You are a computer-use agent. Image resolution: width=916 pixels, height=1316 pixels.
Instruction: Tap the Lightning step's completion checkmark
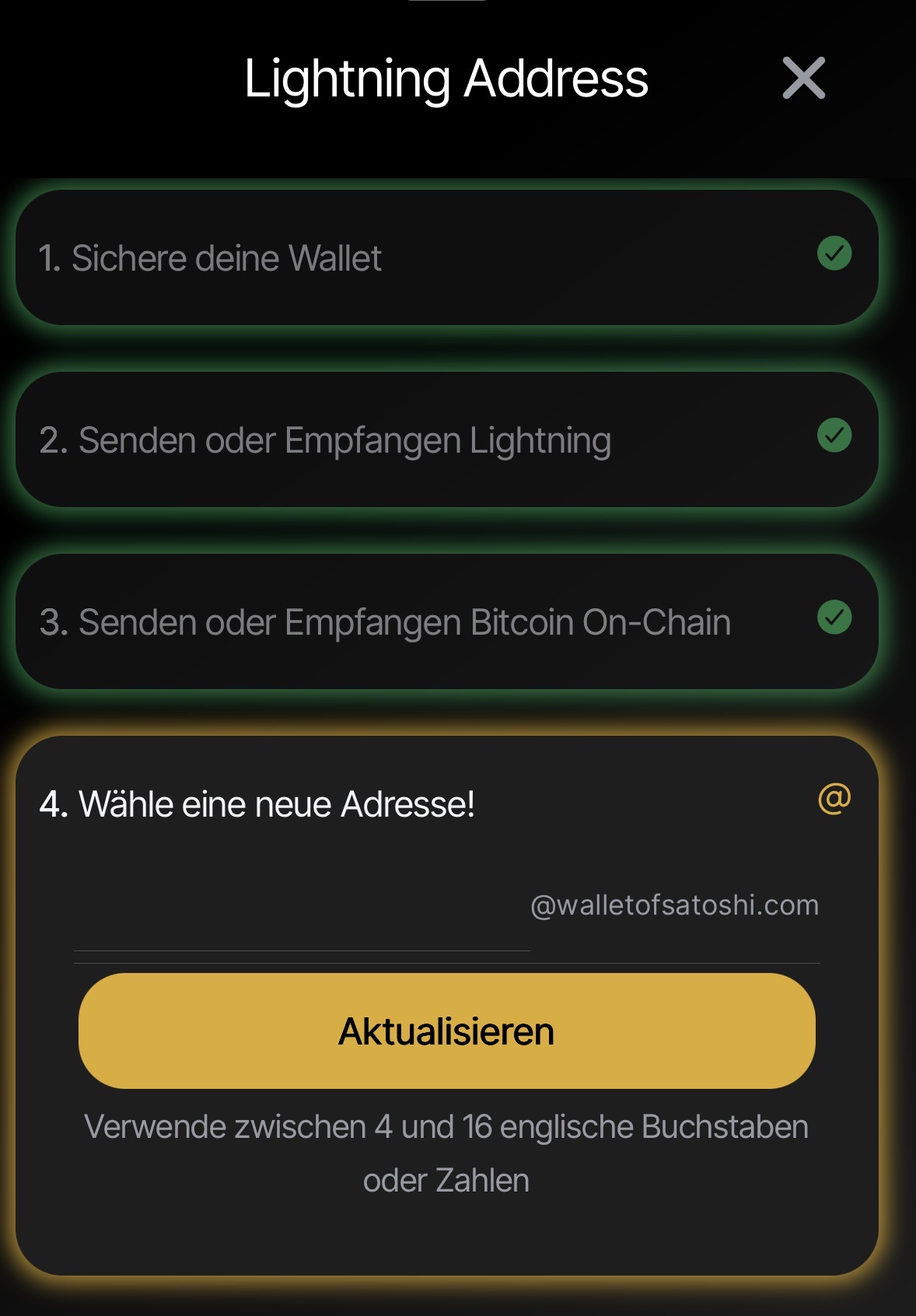(x=834, y=436)
